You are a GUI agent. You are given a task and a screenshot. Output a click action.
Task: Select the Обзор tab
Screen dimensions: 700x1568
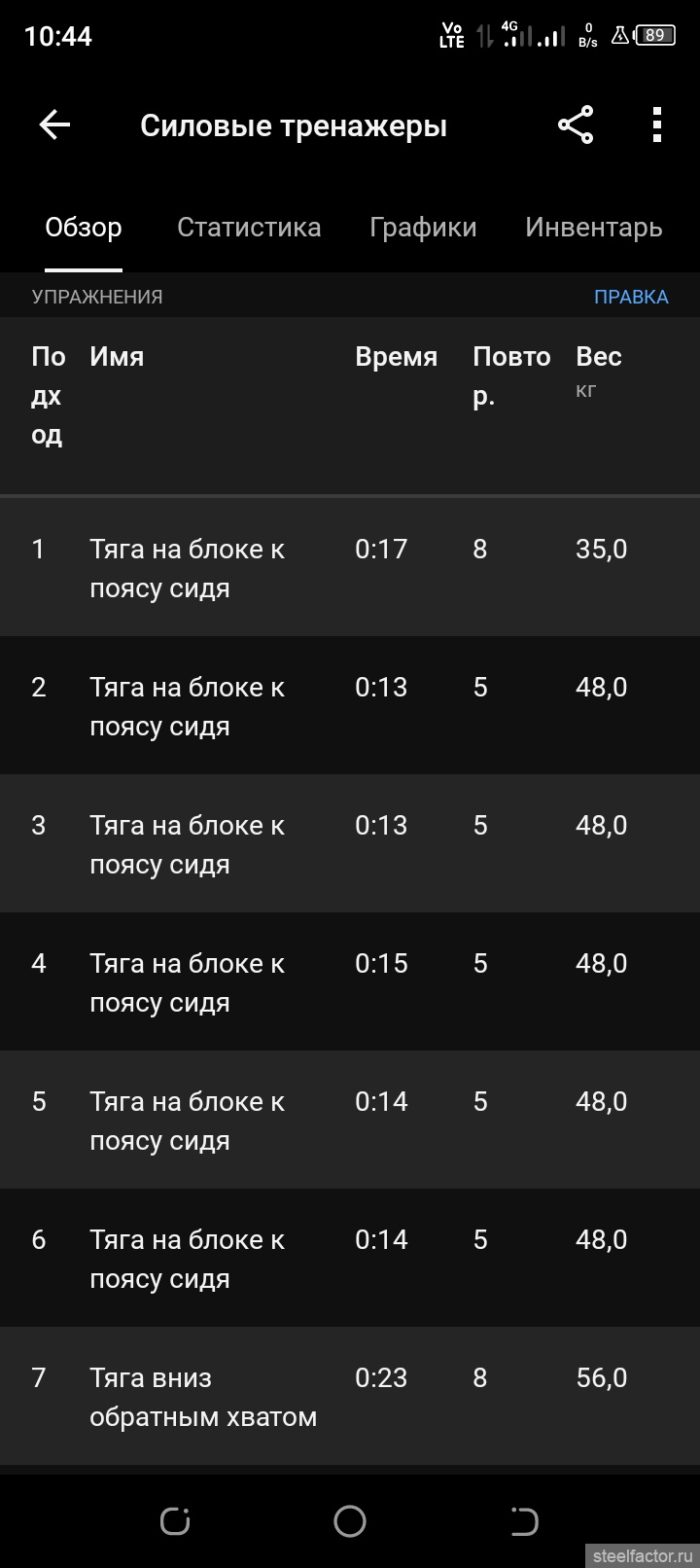tap(84, 228)
